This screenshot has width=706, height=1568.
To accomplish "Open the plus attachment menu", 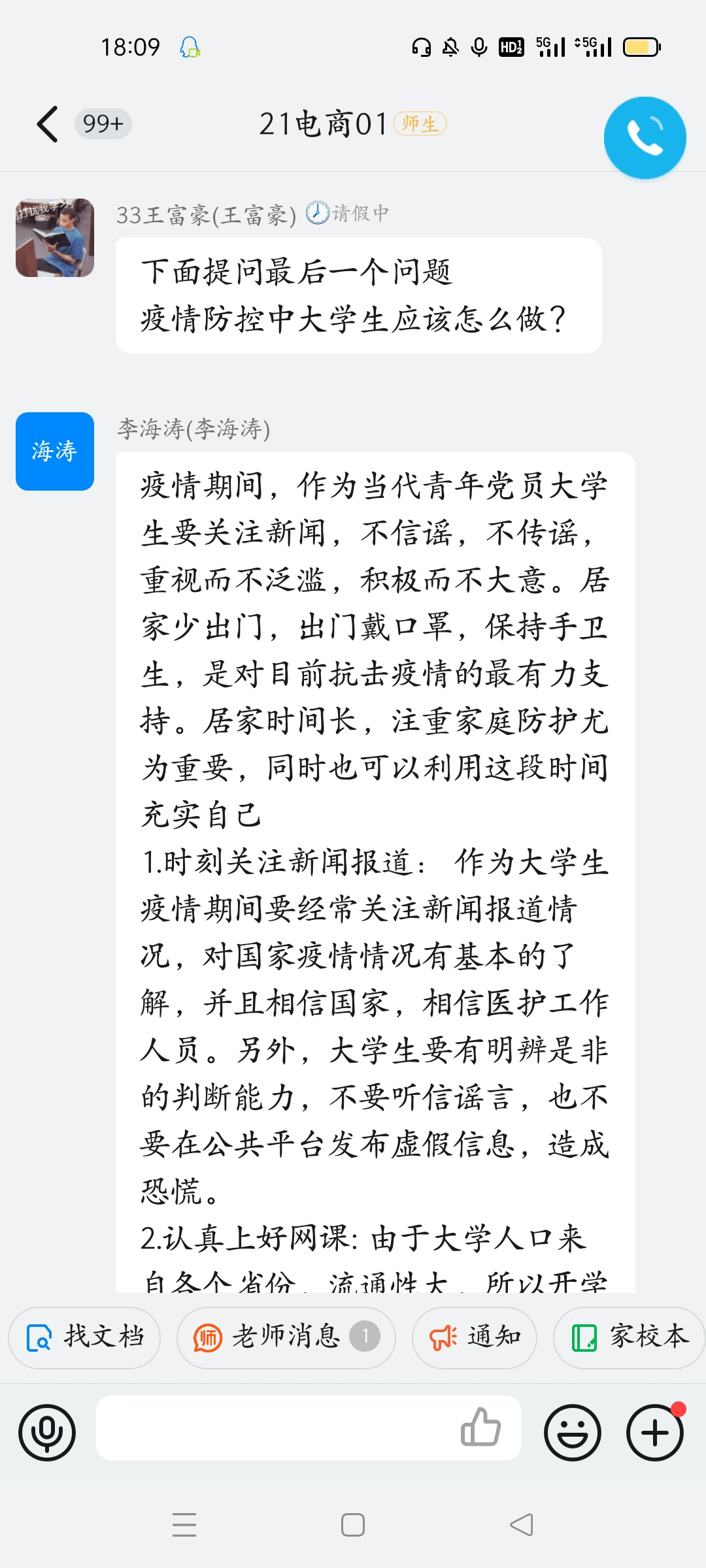I will pos(655,1433).
